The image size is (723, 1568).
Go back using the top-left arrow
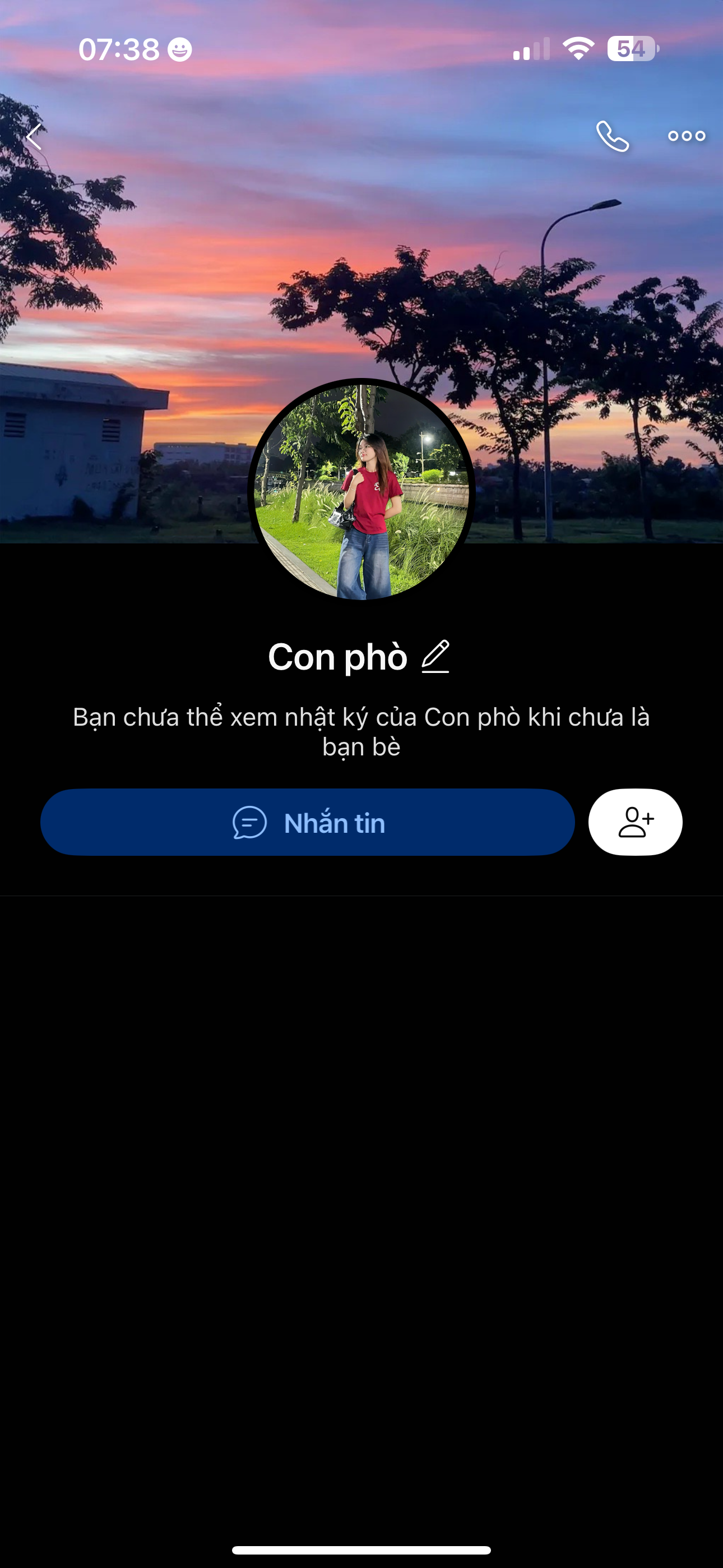coord(35,136)
